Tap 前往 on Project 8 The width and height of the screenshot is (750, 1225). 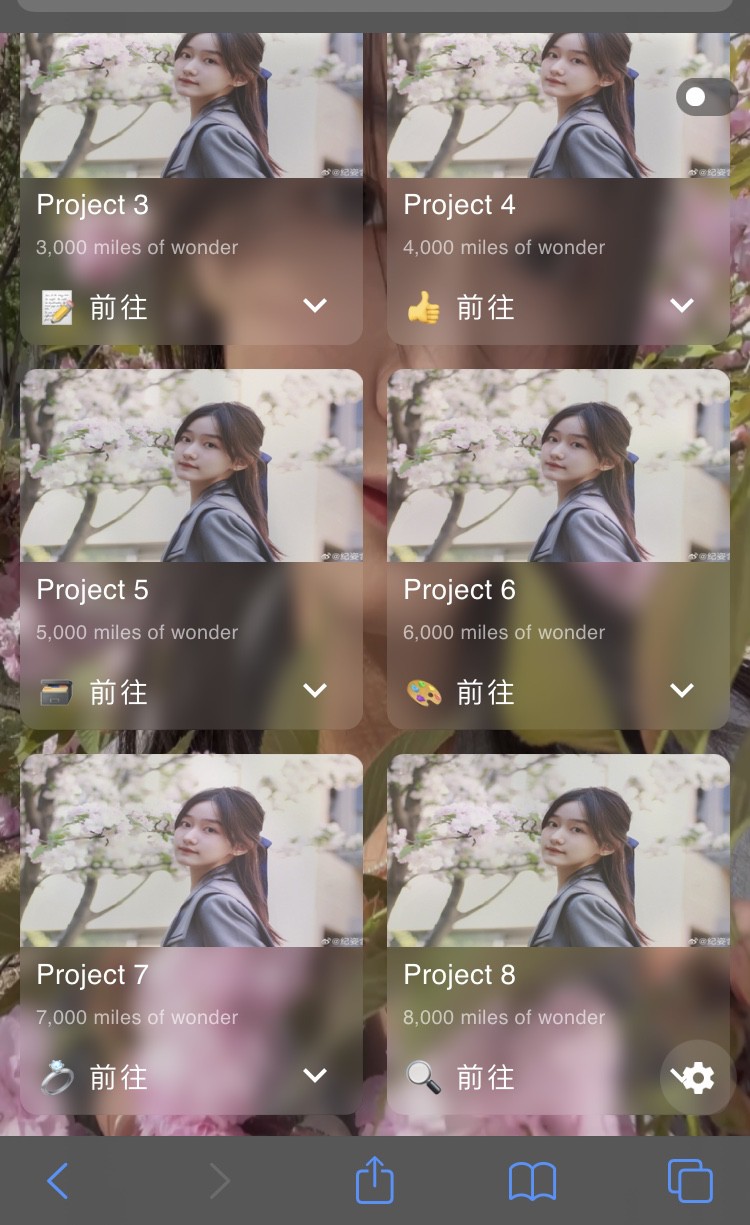tap(486, 1076)
